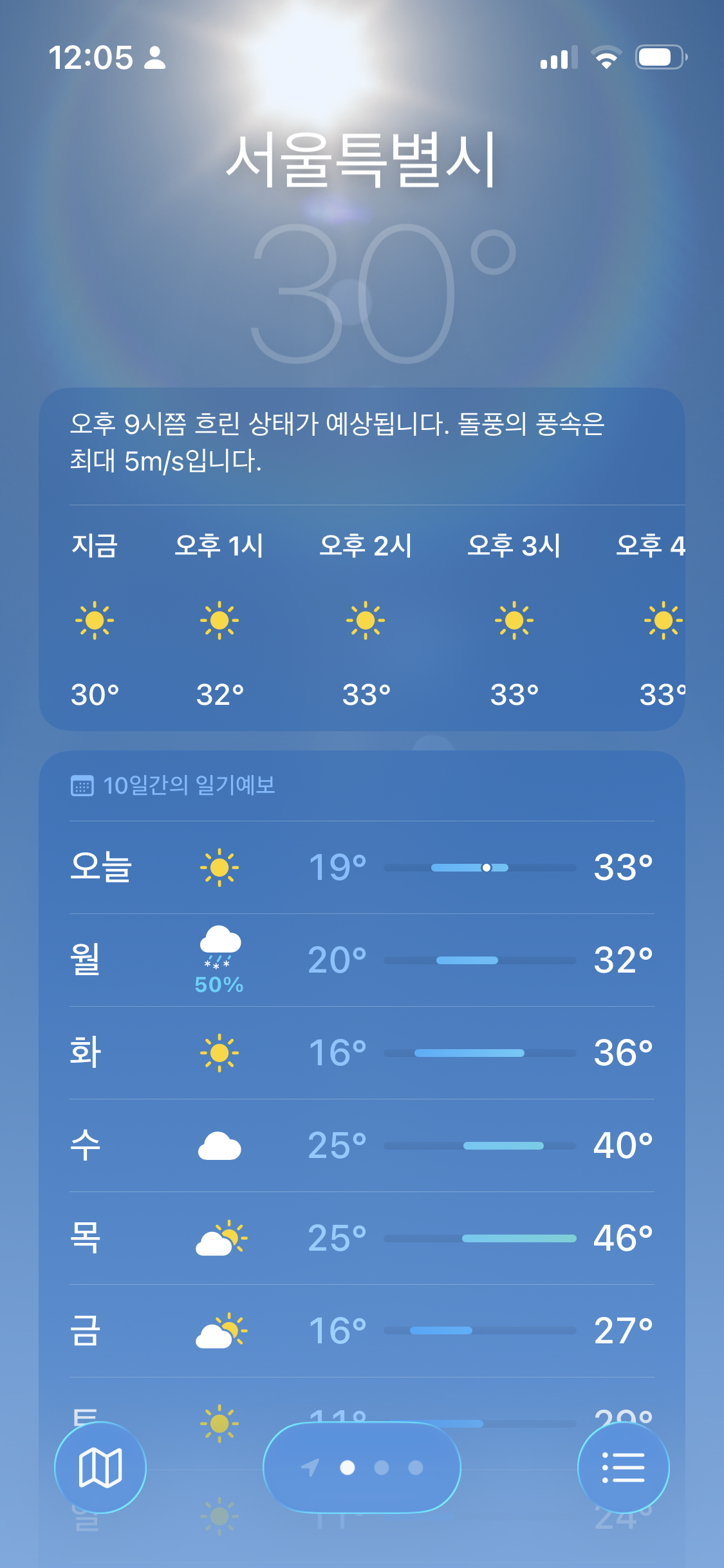The image size is (724, 1568).
Task: Open today's (오늘) daily forecast row
Action: pos(362,867)
